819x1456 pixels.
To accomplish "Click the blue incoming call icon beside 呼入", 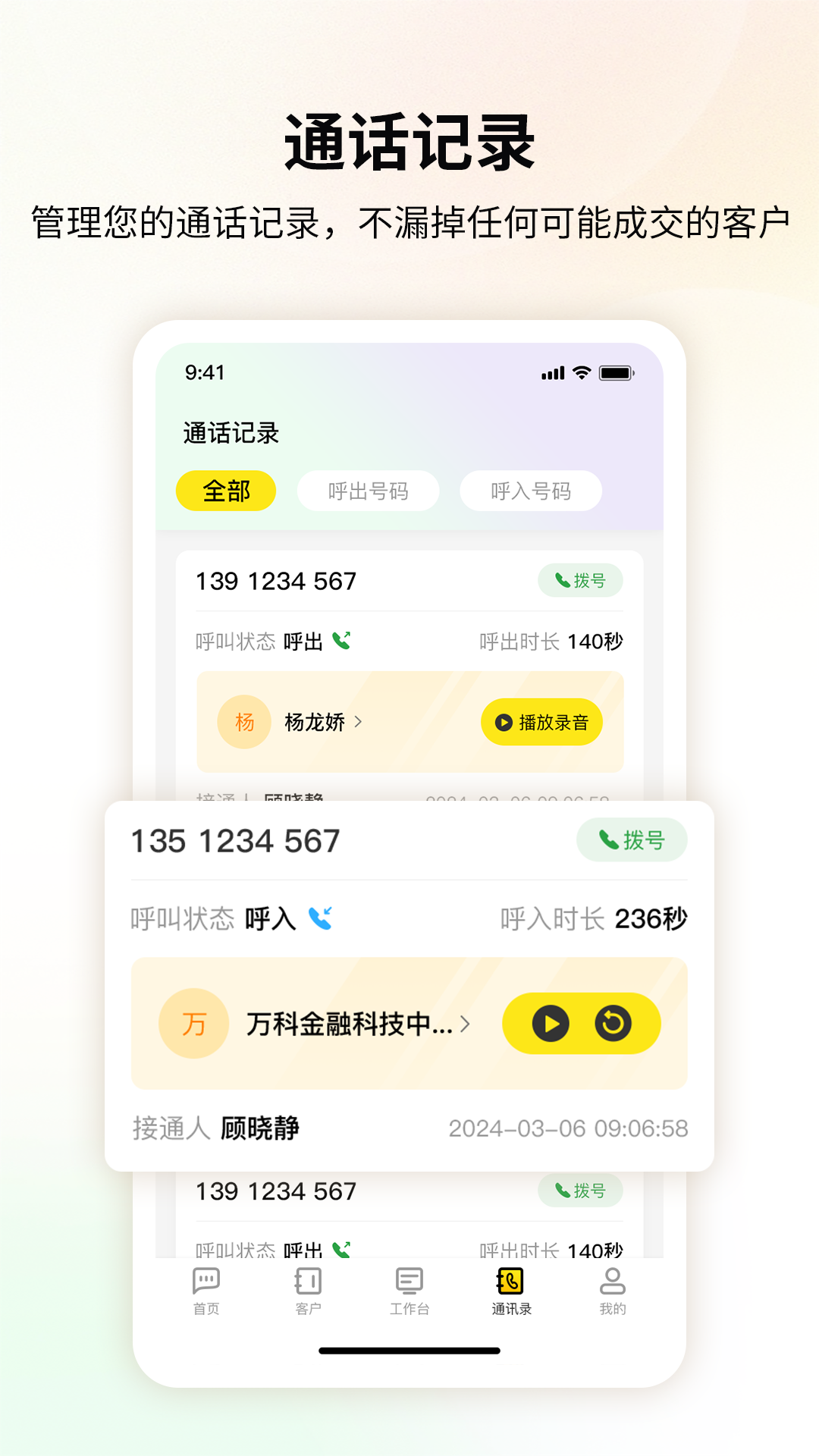I will (x=318, y=918).
